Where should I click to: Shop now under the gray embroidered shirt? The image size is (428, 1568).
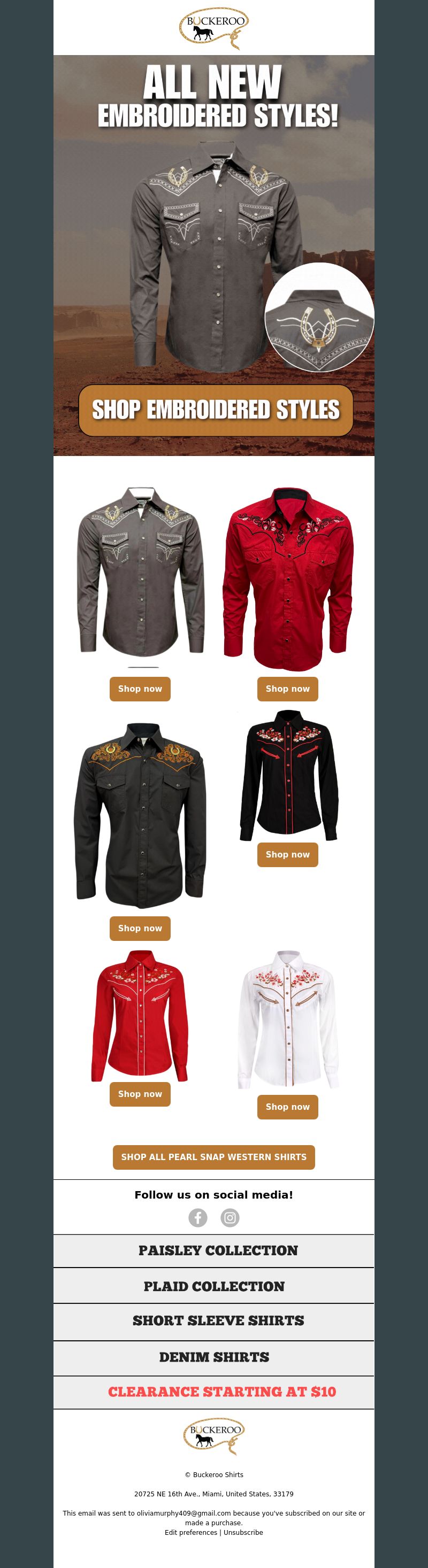tap(140, 689)
